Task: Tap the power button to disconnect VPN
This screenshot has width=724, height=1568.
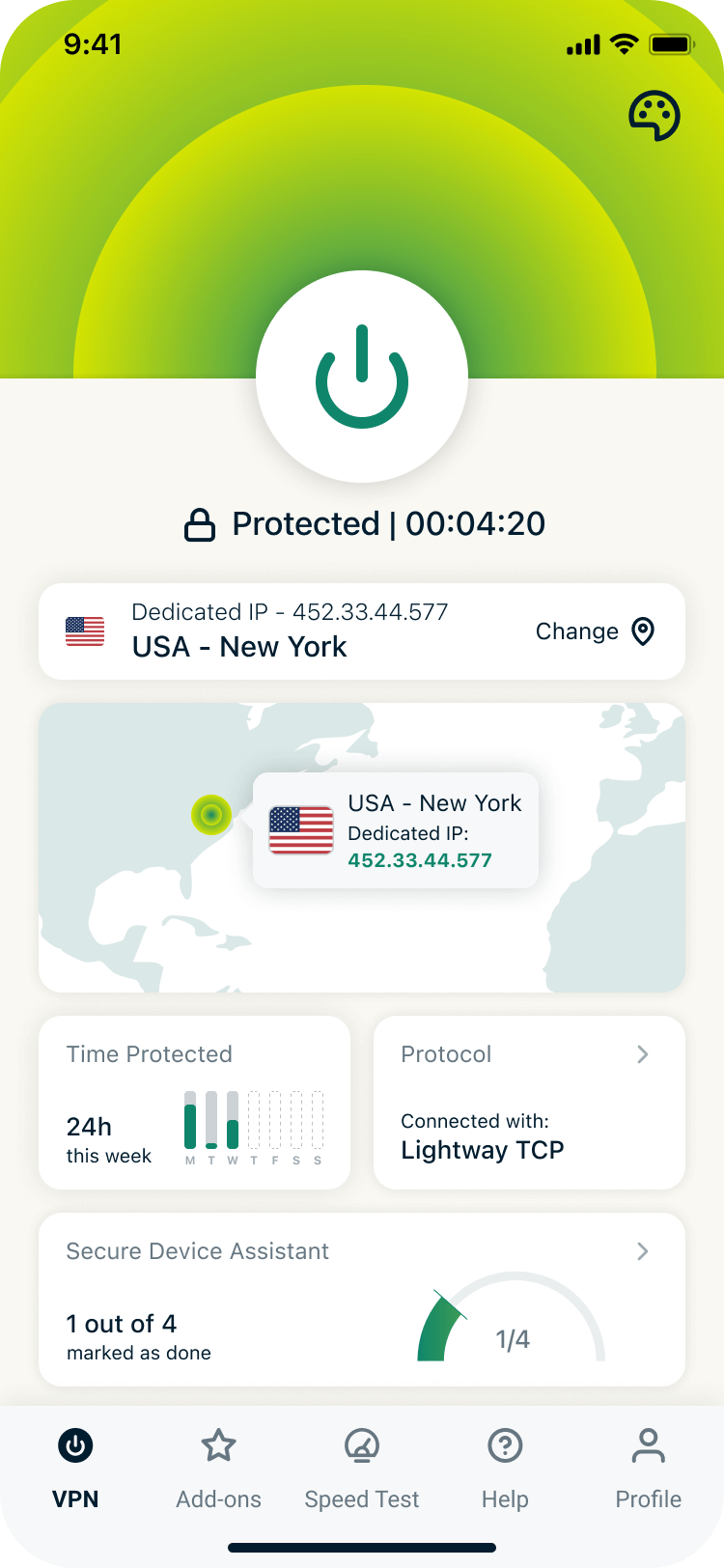Action: coord(362,377)
